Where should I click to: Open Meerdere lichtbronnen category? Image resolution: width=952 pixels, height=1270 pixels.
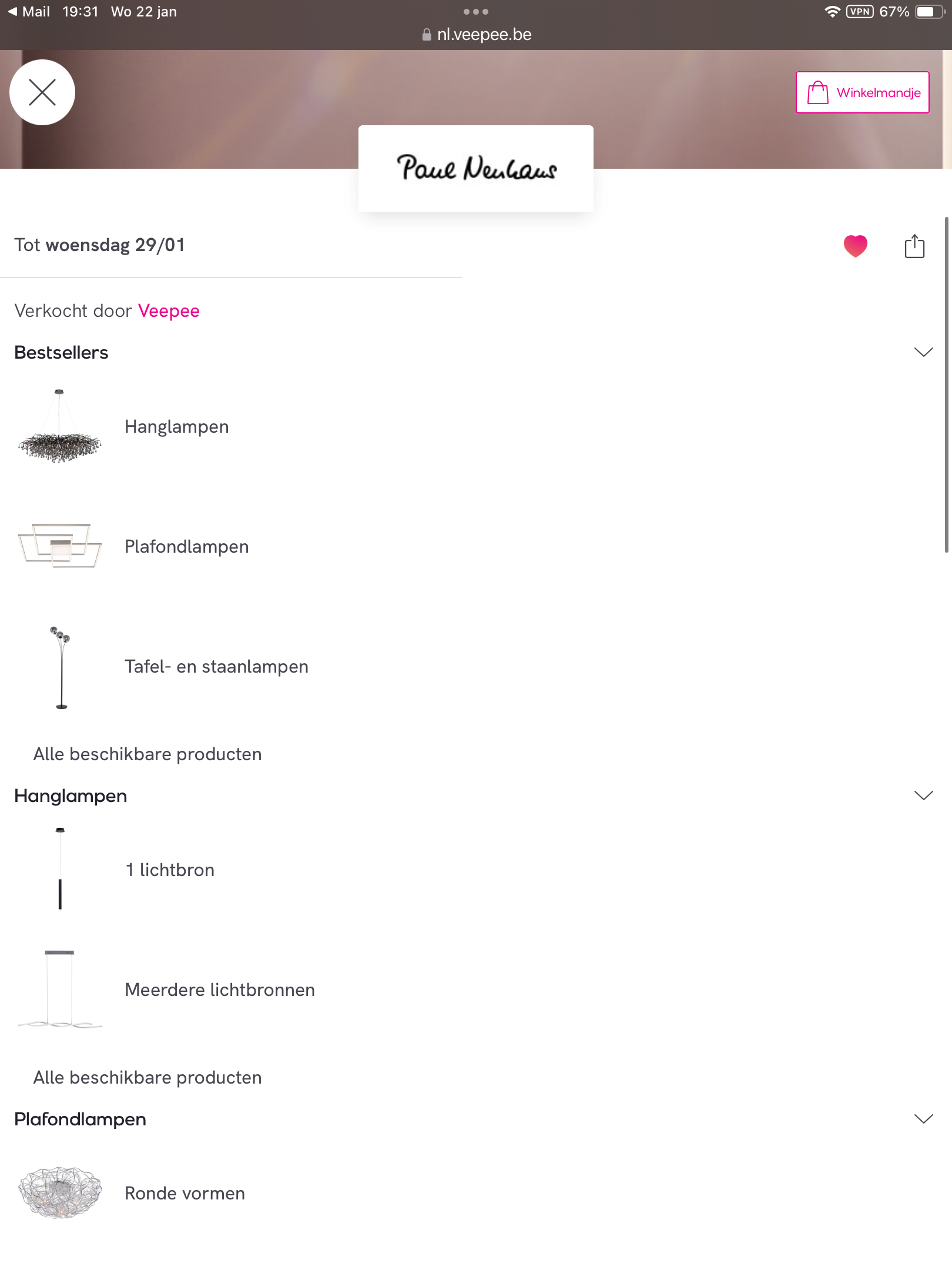pyautogui.click(x=219, y=990)
